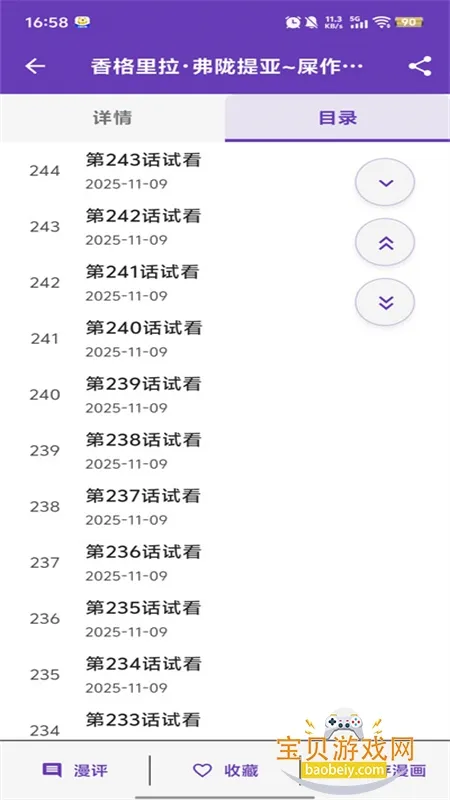Jump to bottom with double-down arrows

tap(385, 303)
